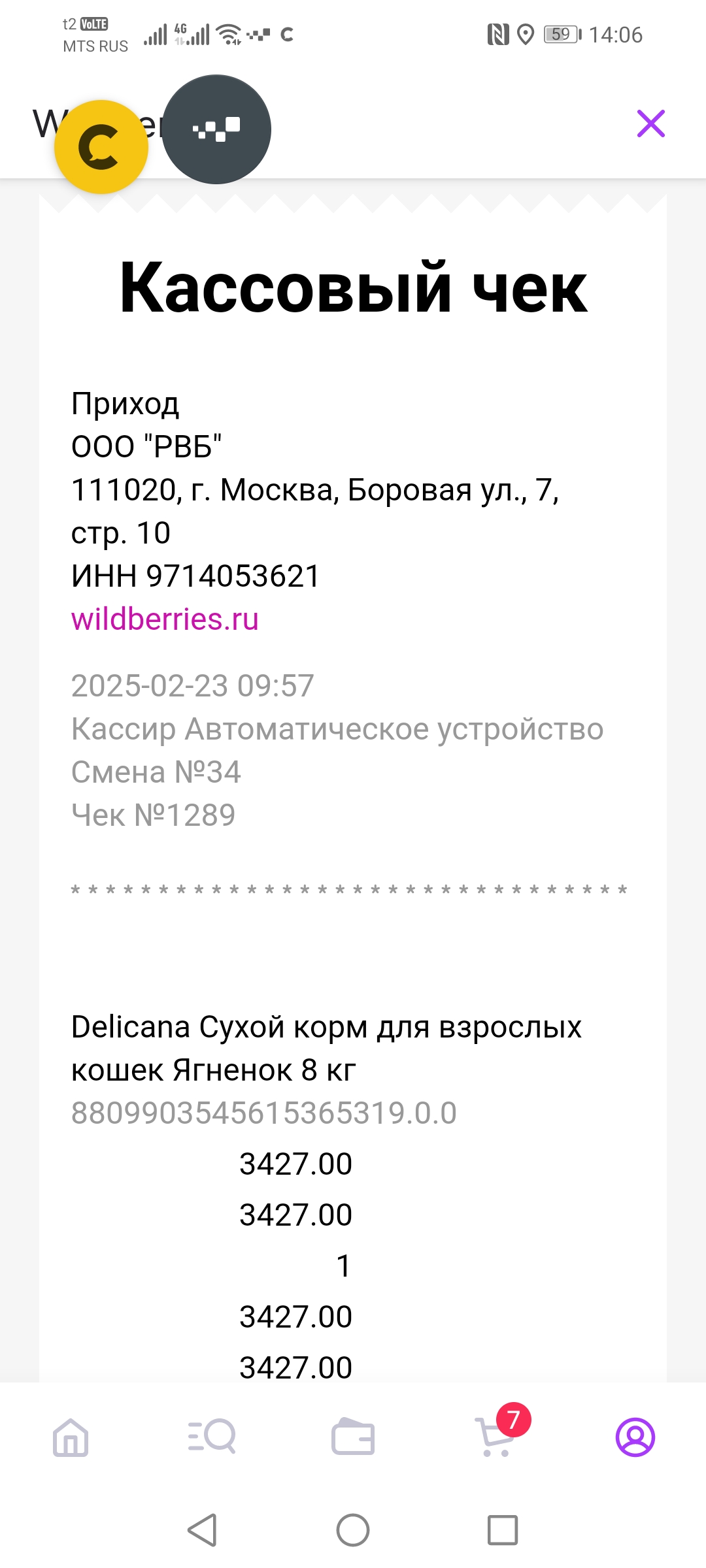Tap the yellow floating chat bubble
Screen dimensions: 706x1568
click(101, 147)
